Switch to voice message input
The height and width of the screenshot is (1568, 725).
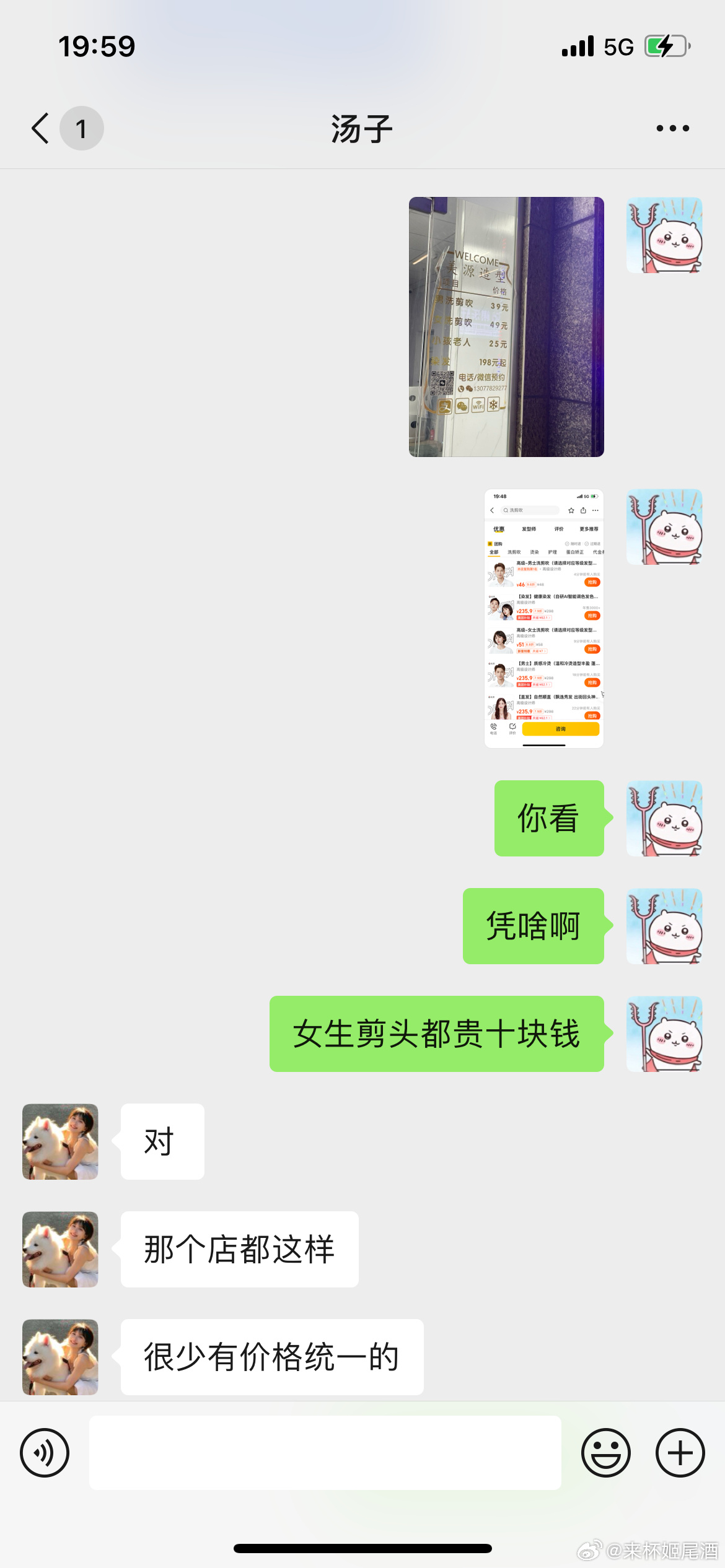click(45, 1452)
